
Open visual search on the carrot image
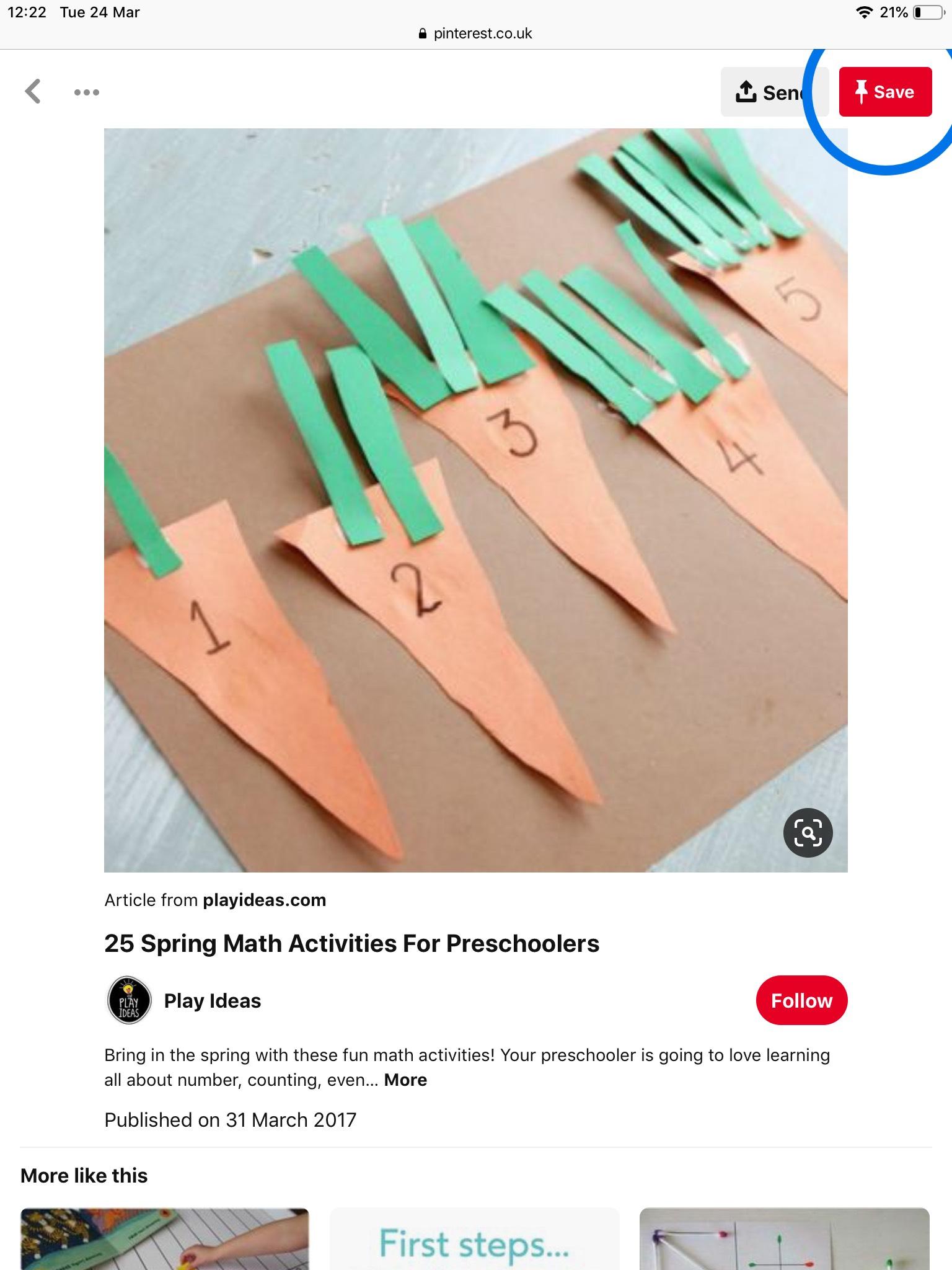808,833
